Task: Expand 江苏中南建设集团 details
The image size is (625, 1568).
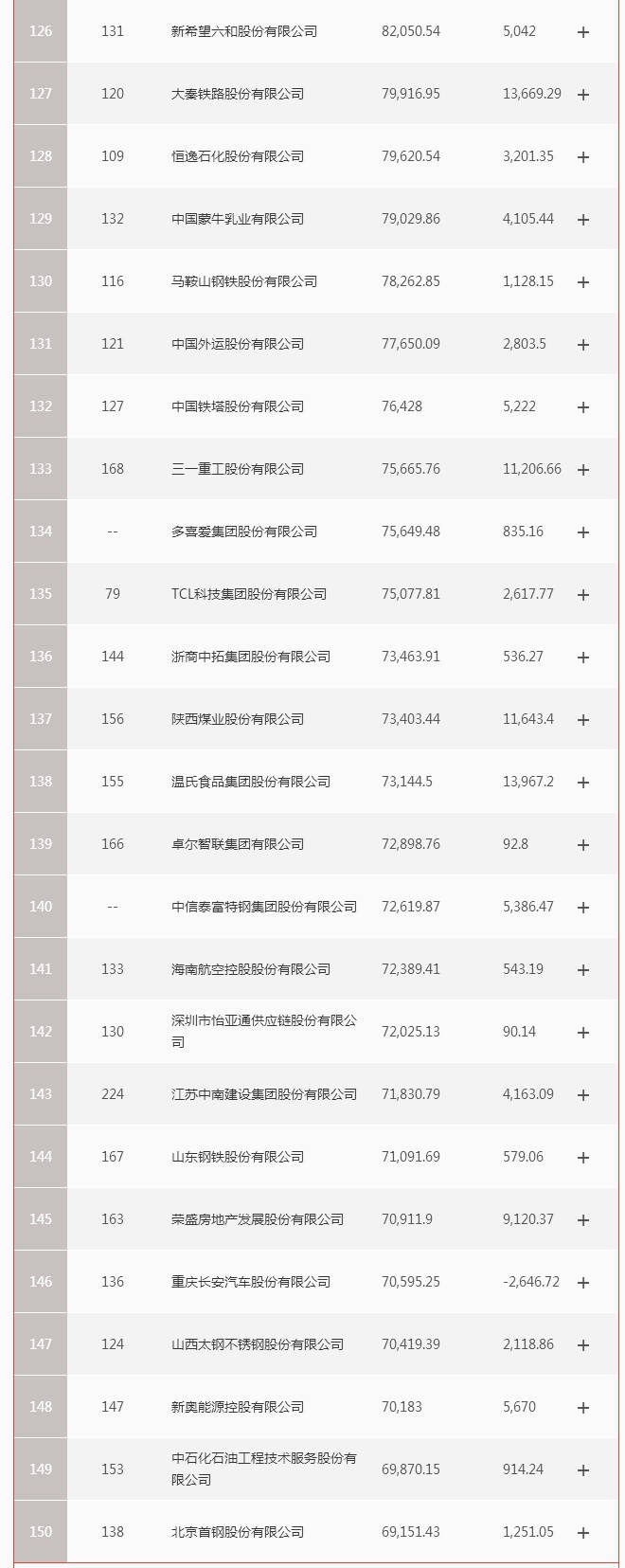Action: coord(583,1095)
